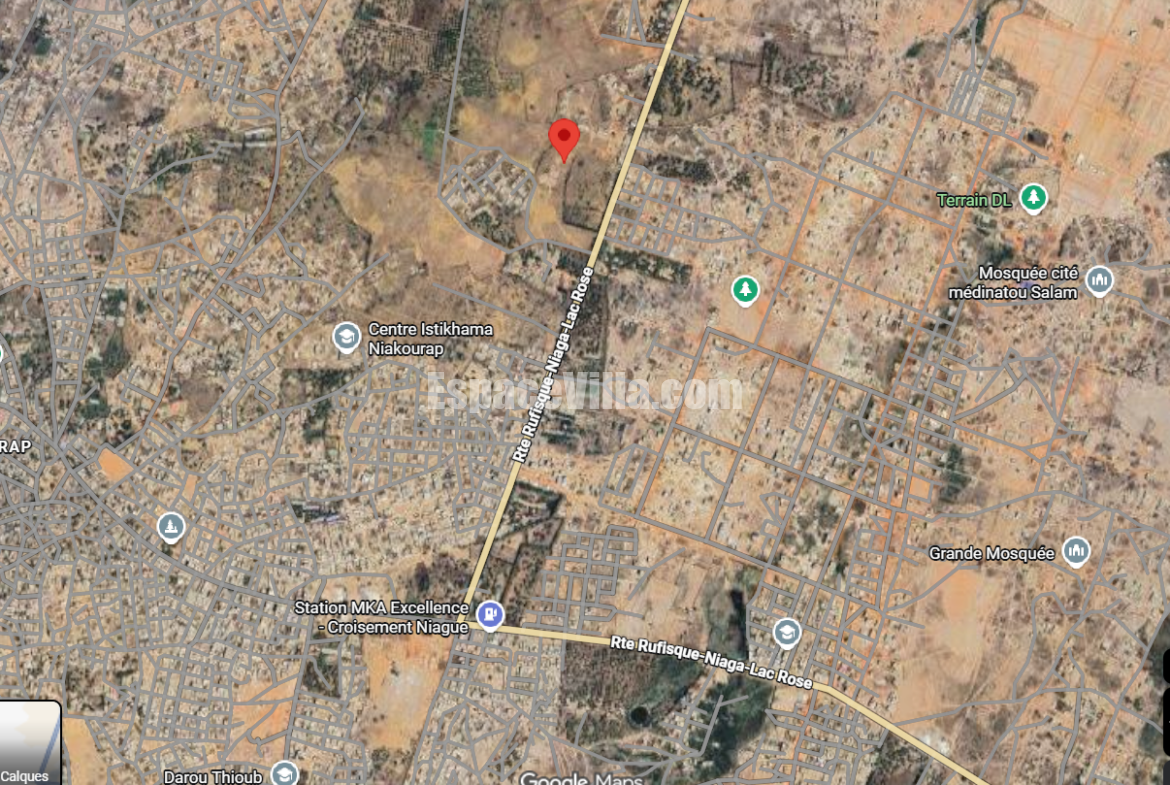
Task: Open Centre Istikhama Niakourap place marker
Action: point(346,338)
